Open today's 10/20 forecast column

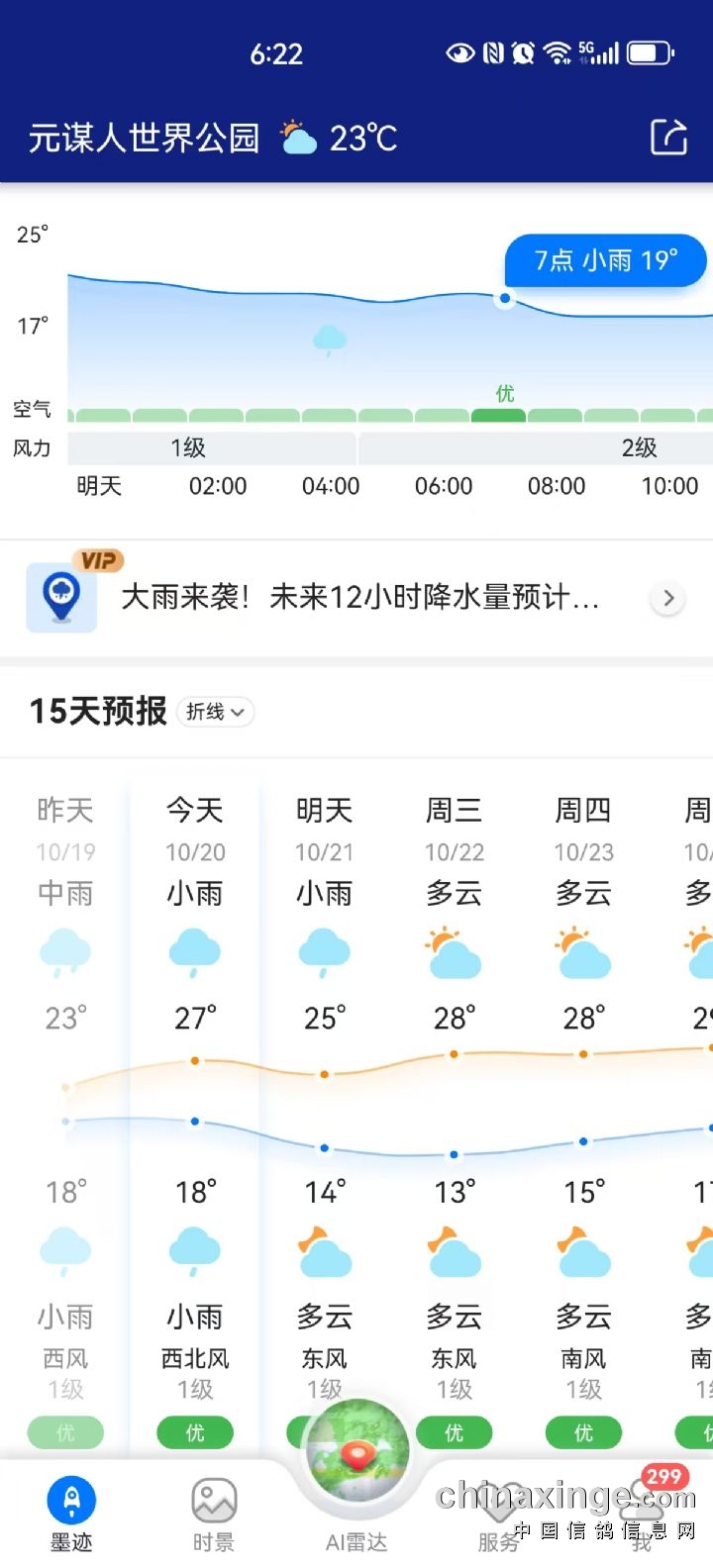(195, 851)
